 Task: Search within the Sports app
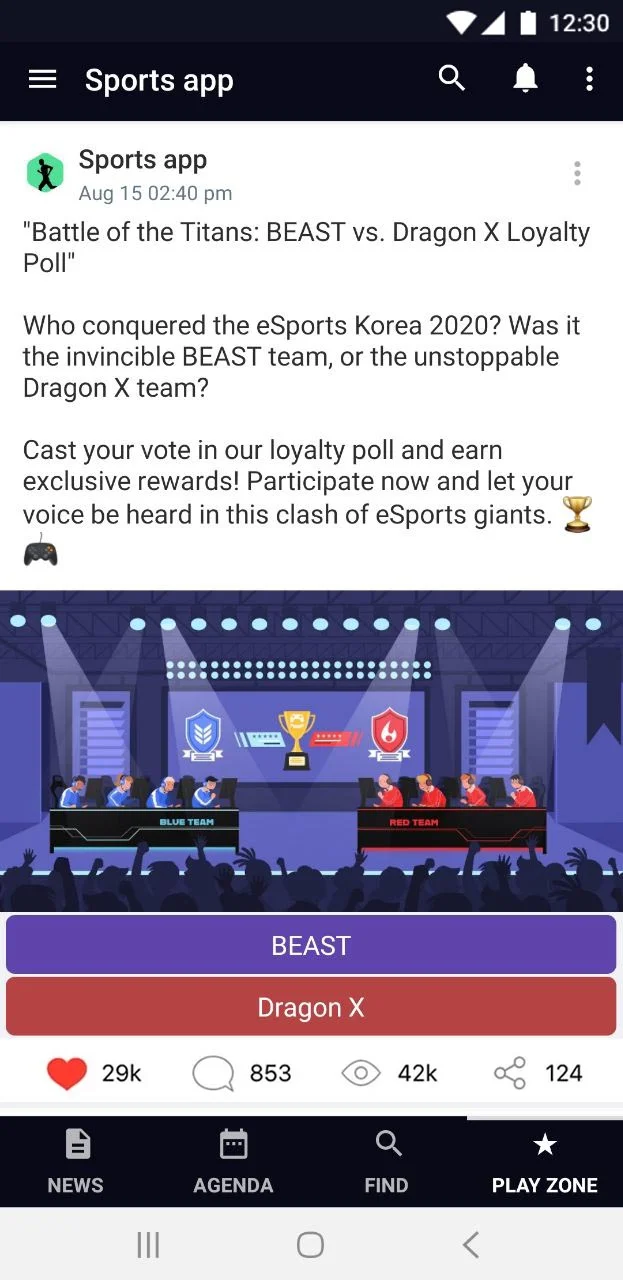(452, 79)
